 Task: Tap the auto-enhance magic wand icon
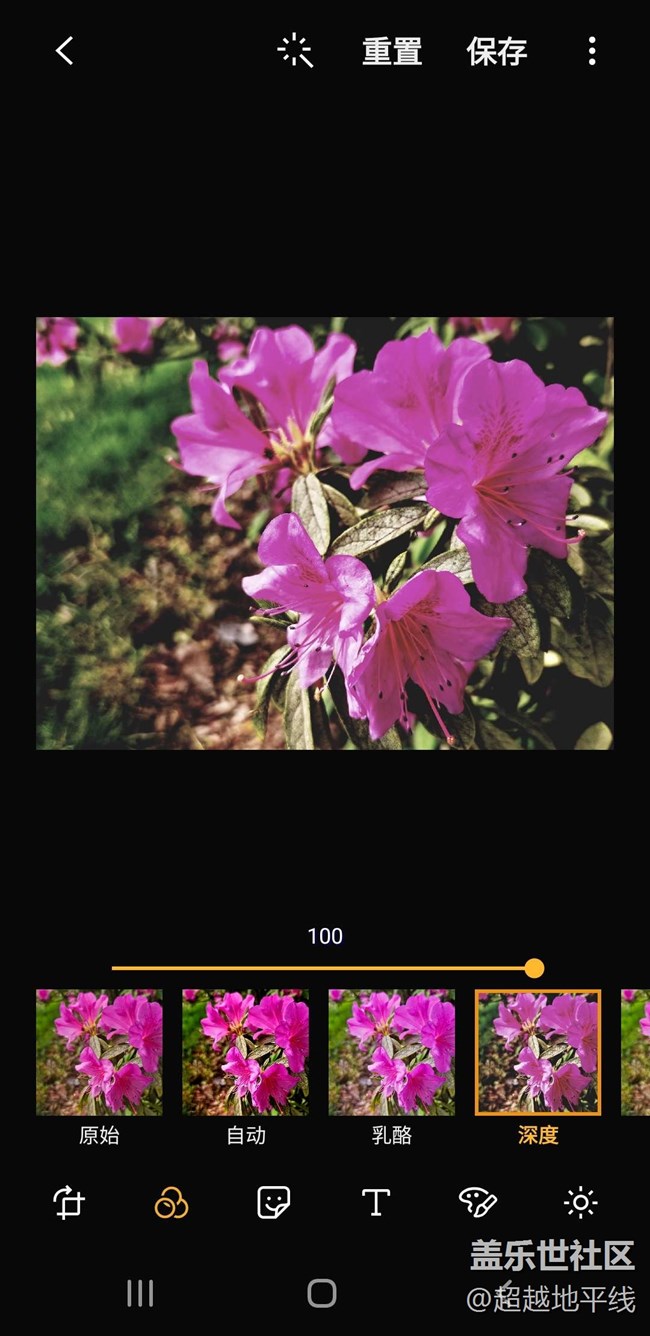(x=295, y=51)
